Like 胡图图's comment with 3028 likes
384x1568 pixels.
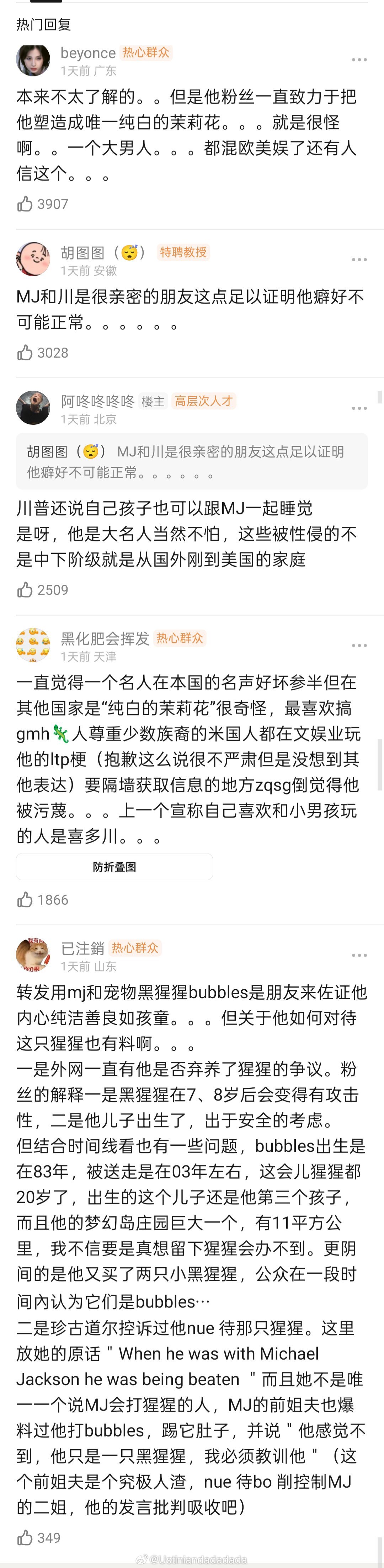pos(25,353)
